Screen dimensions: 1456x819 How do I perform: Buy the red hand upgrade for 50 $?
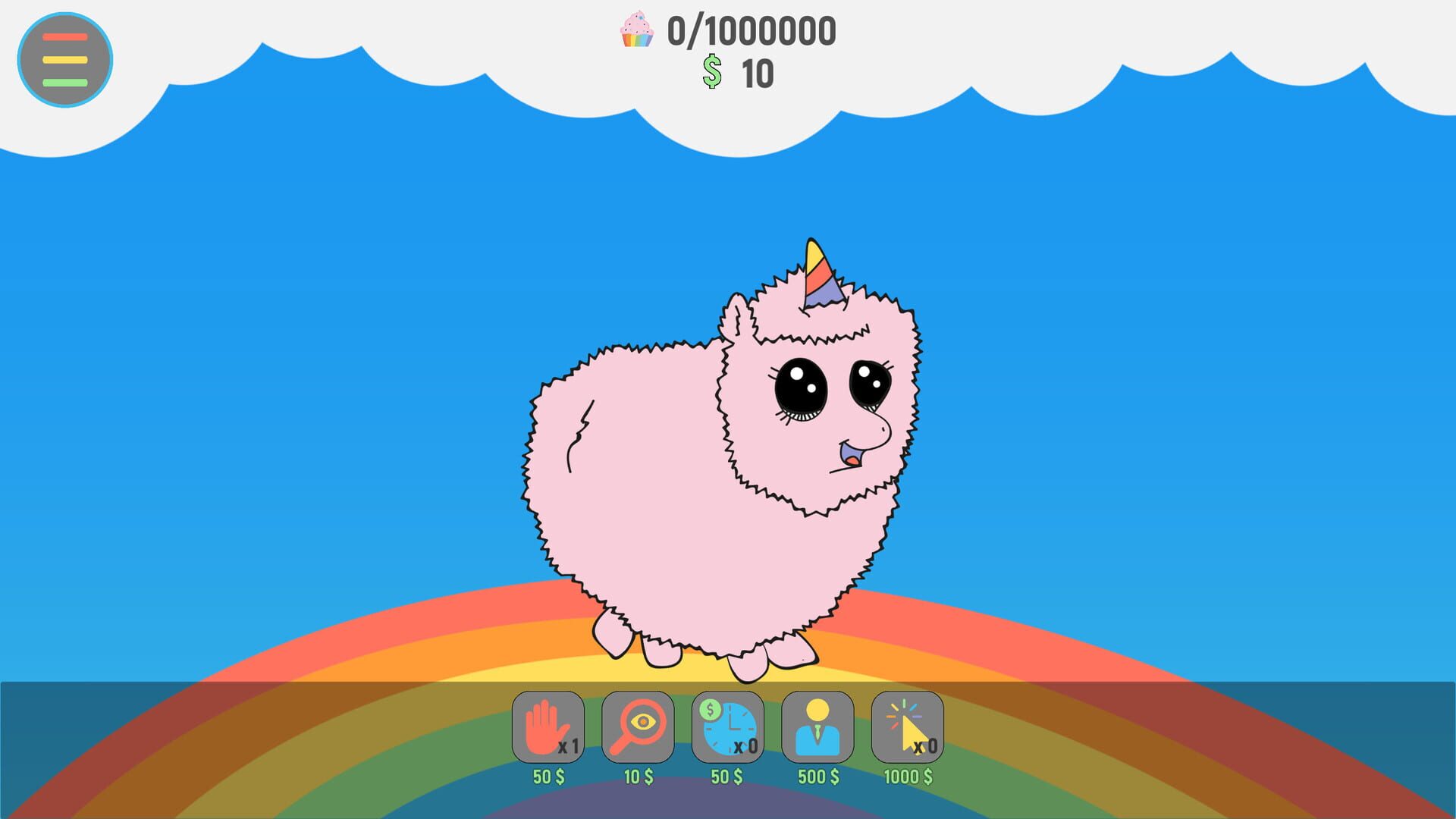[548, 727]
